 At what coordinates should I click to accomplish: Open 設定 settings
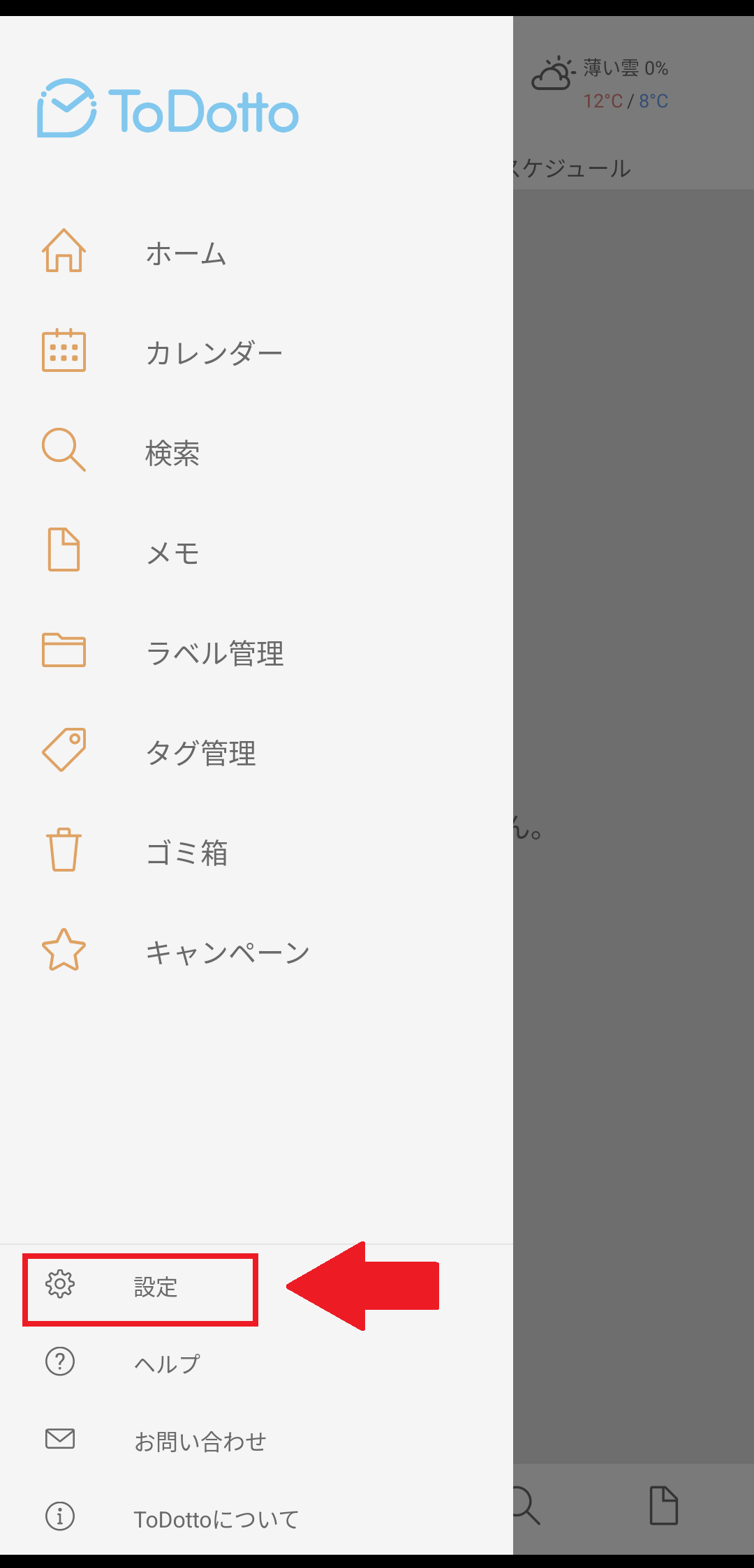(x=256, y=1286)
